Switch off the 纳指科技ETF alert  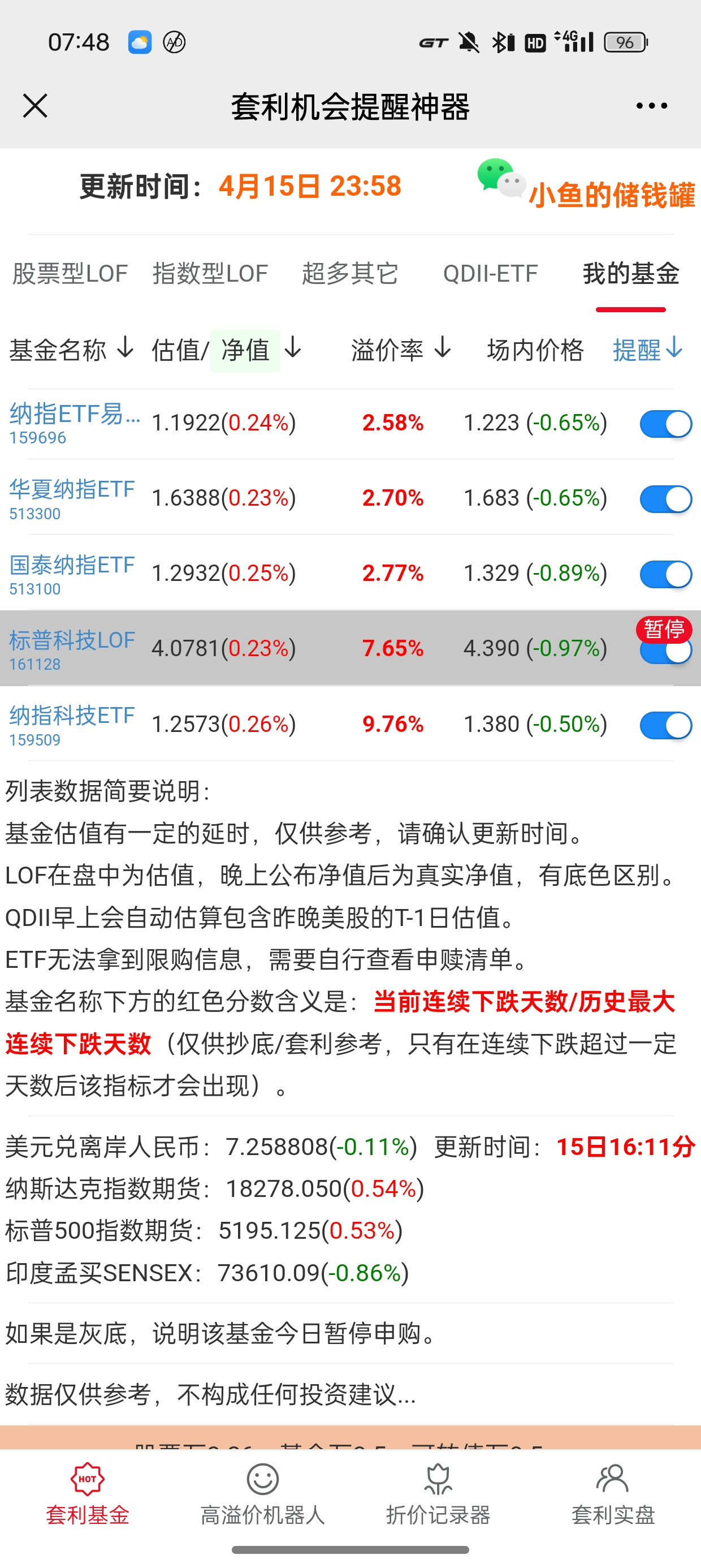point(665,725)
